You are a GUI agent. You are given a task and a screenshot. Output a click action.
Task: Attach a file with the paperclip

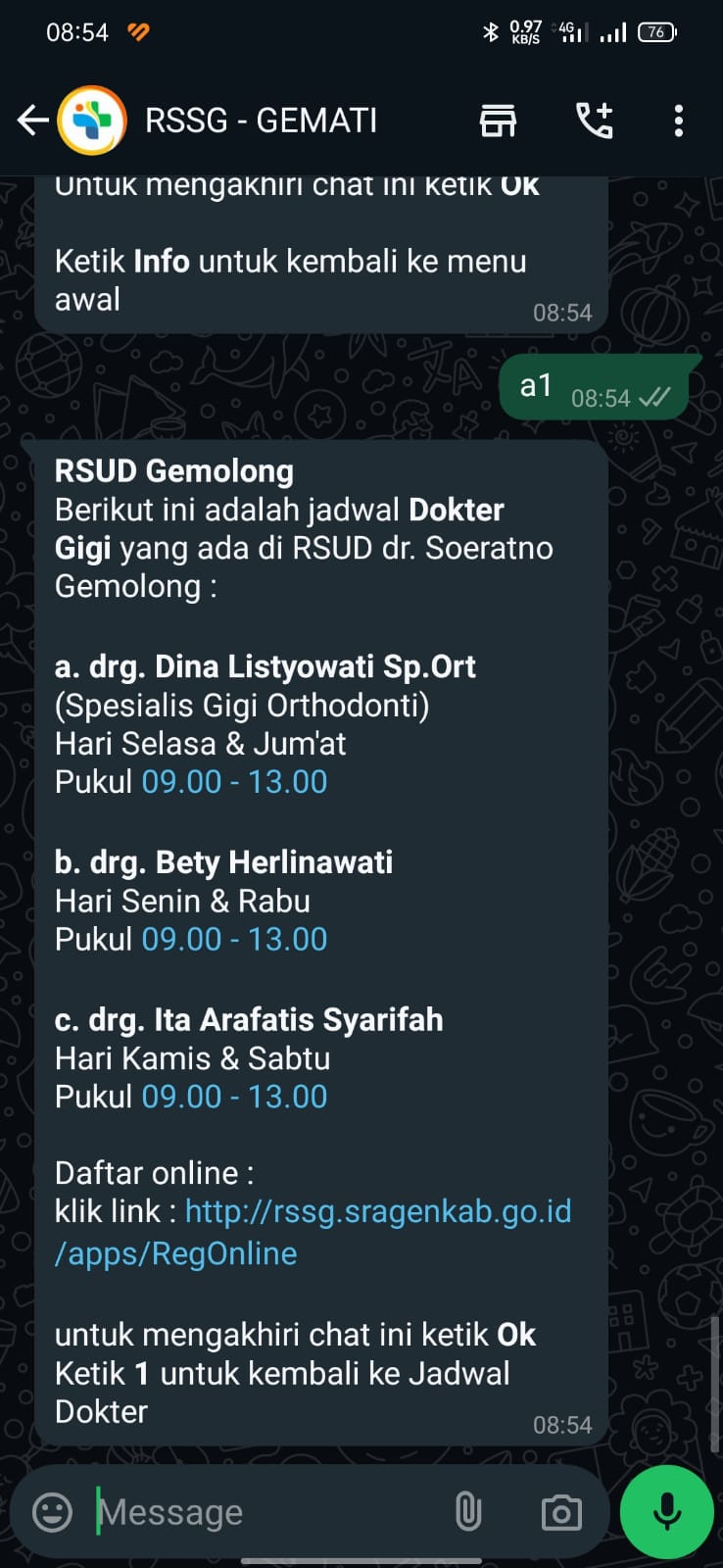[x=468, y=1512]
